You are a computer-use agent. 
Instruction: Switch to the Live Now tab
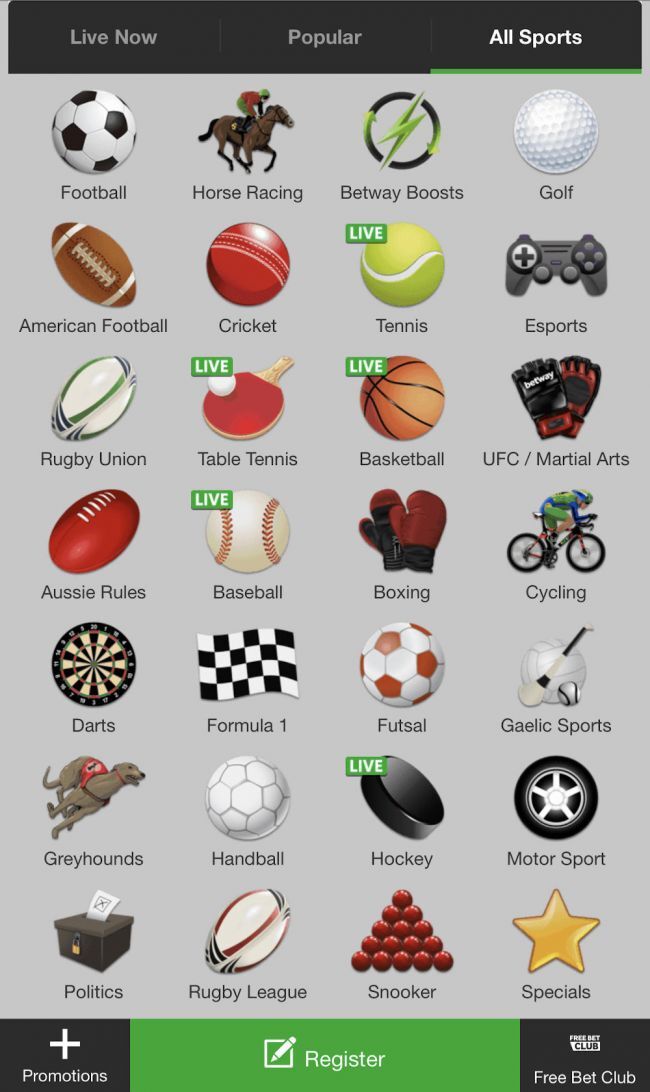pos(113,37)
